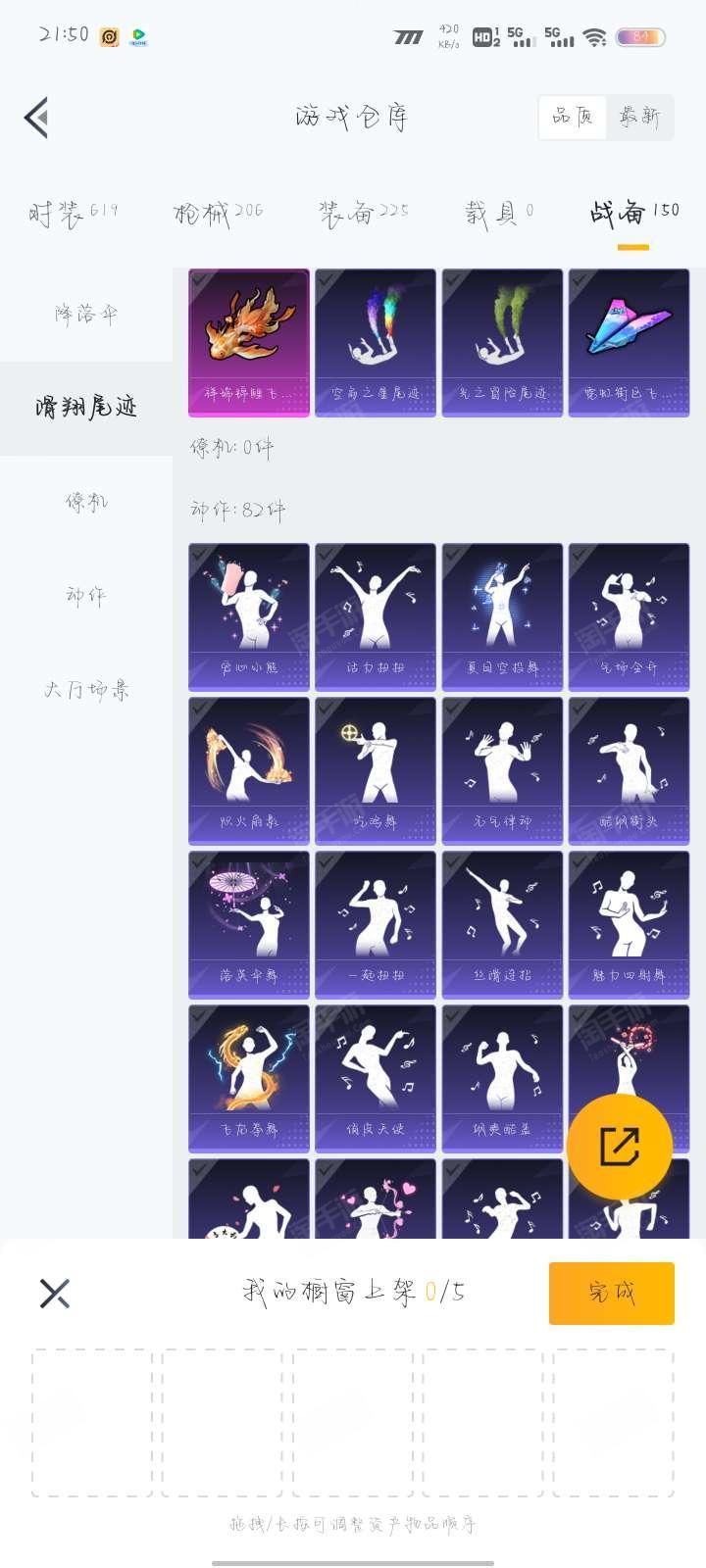This screenshot has height=1568, width=706.
Task: Select 降落伞 in the side menu
Action: click(86, 314)
